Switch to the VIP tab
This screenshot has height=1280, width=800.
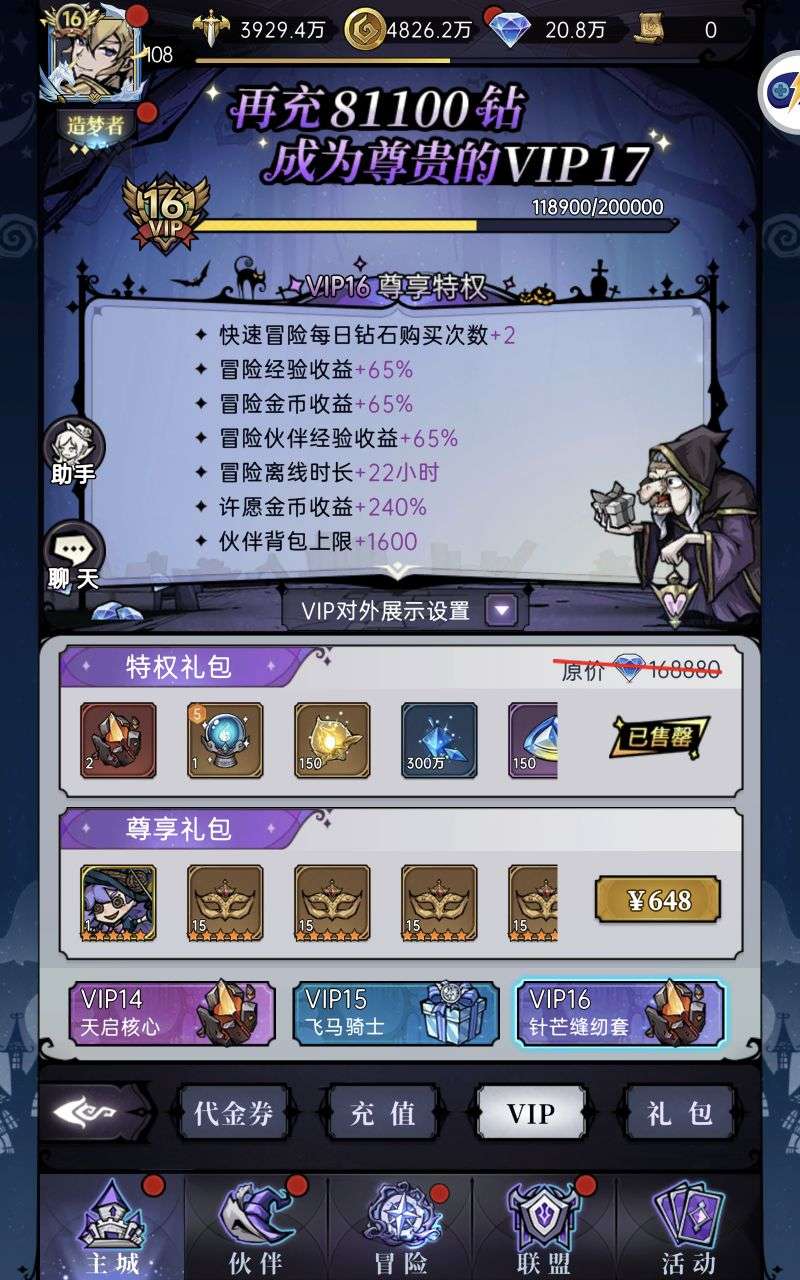click(531, 1112)
